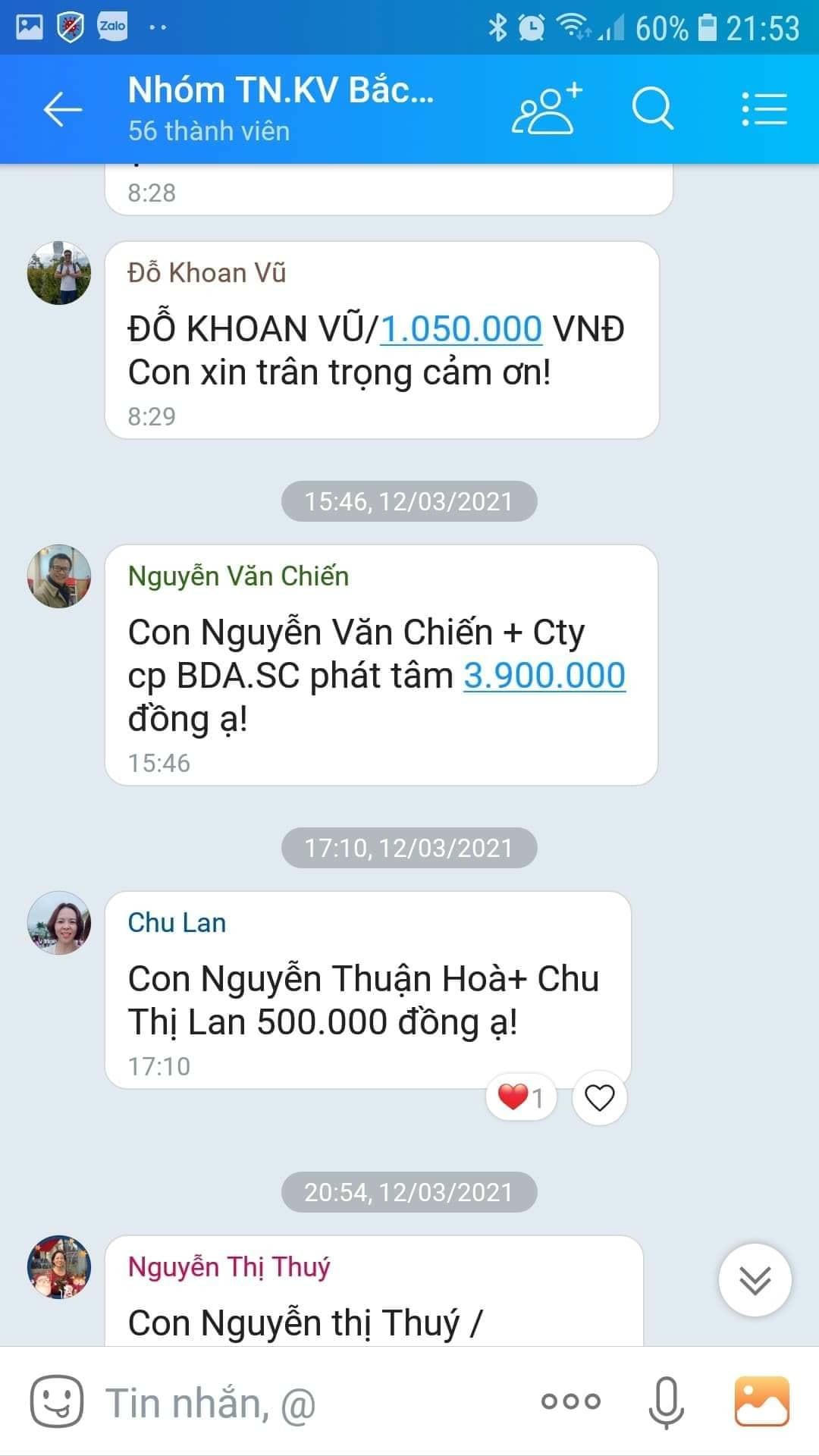The width and height of the screenshot is (819, 1456).
Task: Open Chu Lan's profile avatar
Action: [59, 923]
